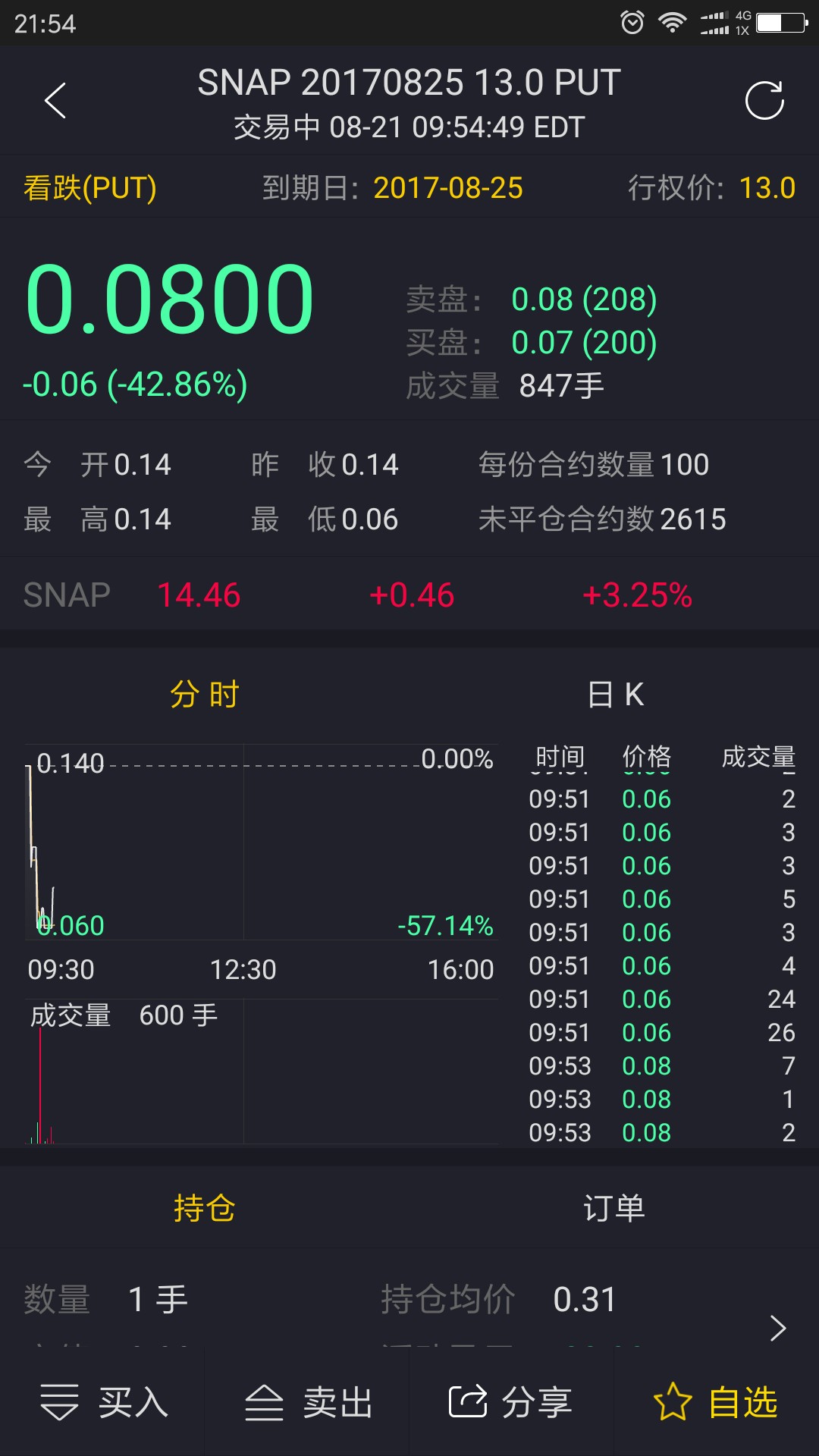
Task: Switch to the 日K daily chart tab
Action: (615, 694)
